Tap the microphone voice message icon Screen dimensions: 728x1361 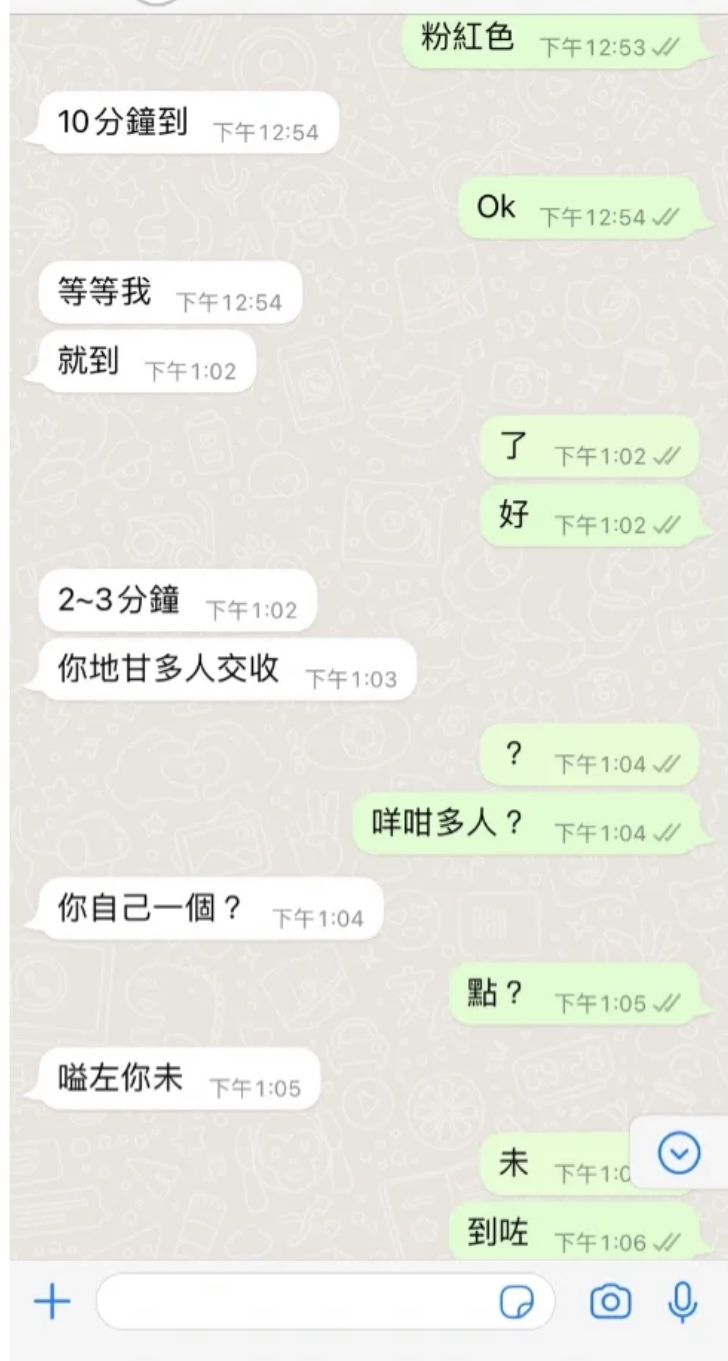click(x=682, y=1301)
